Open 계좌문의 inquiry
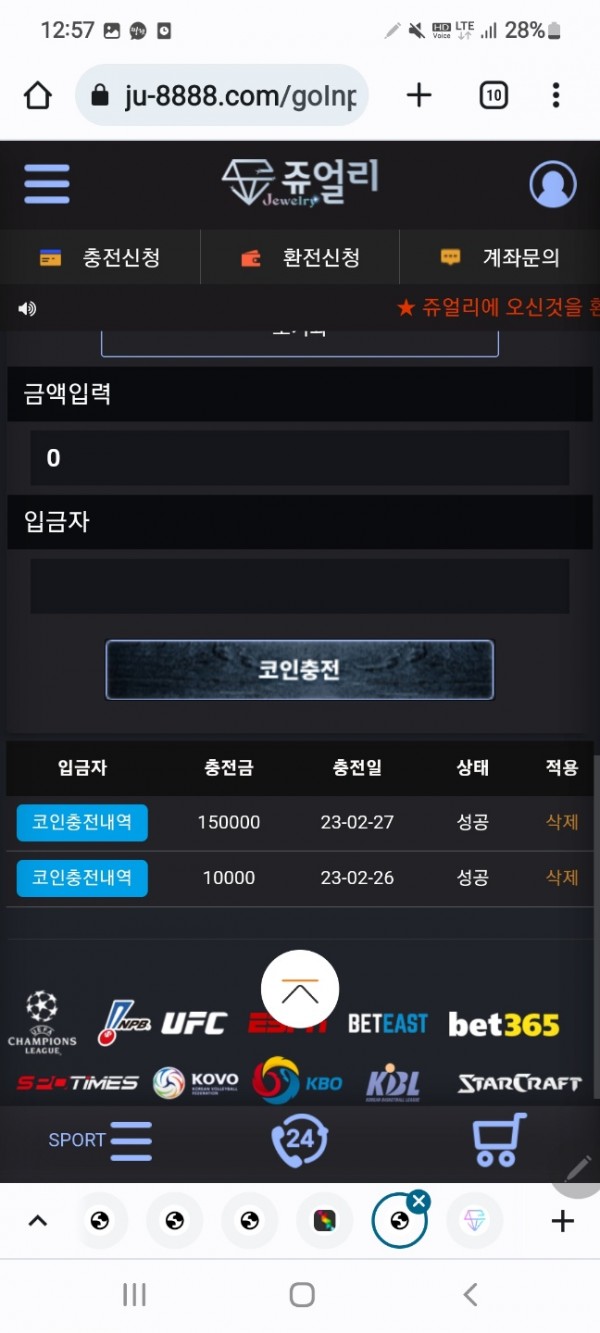This screenshot has width=600, height=1333. pos(500,258)
